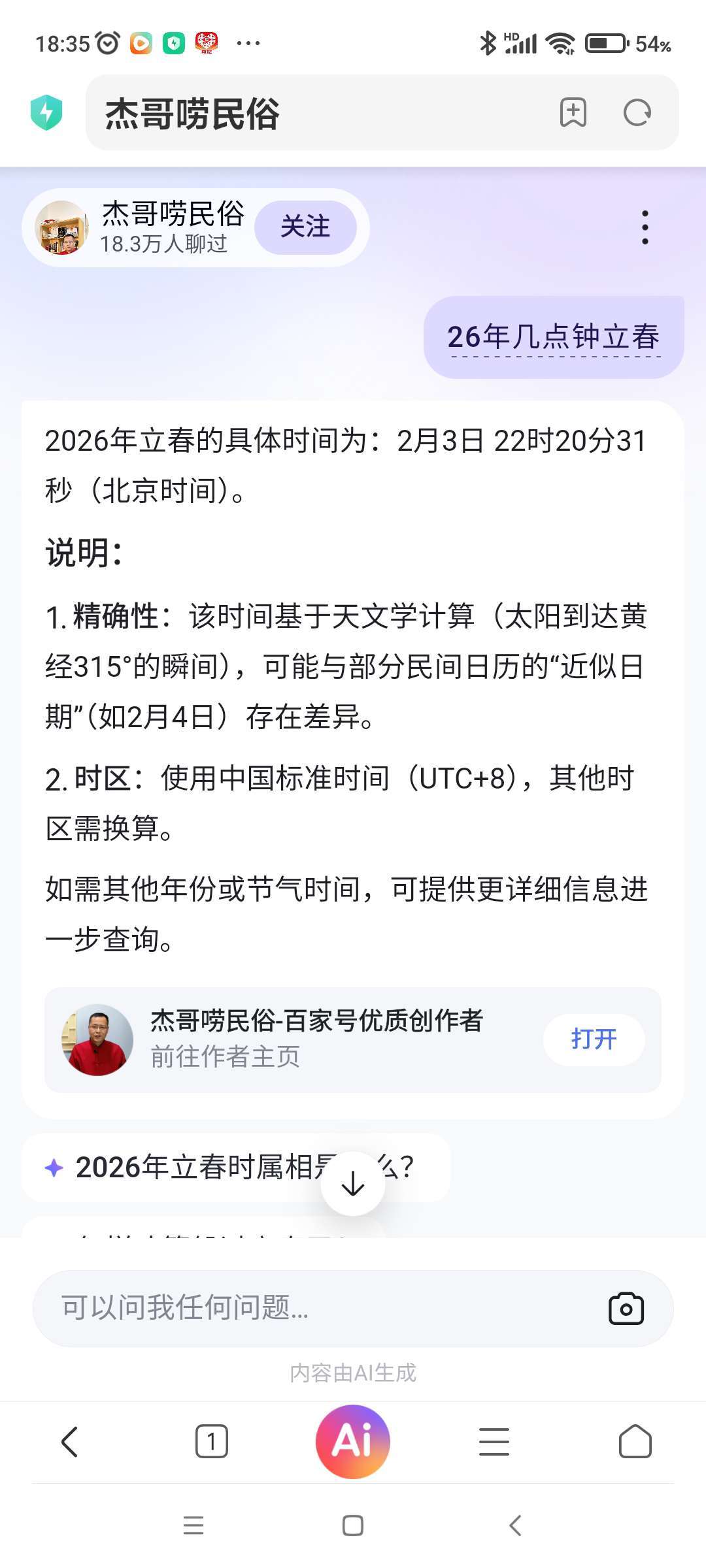
Task: Reload the current page
Action: (637, 112)
